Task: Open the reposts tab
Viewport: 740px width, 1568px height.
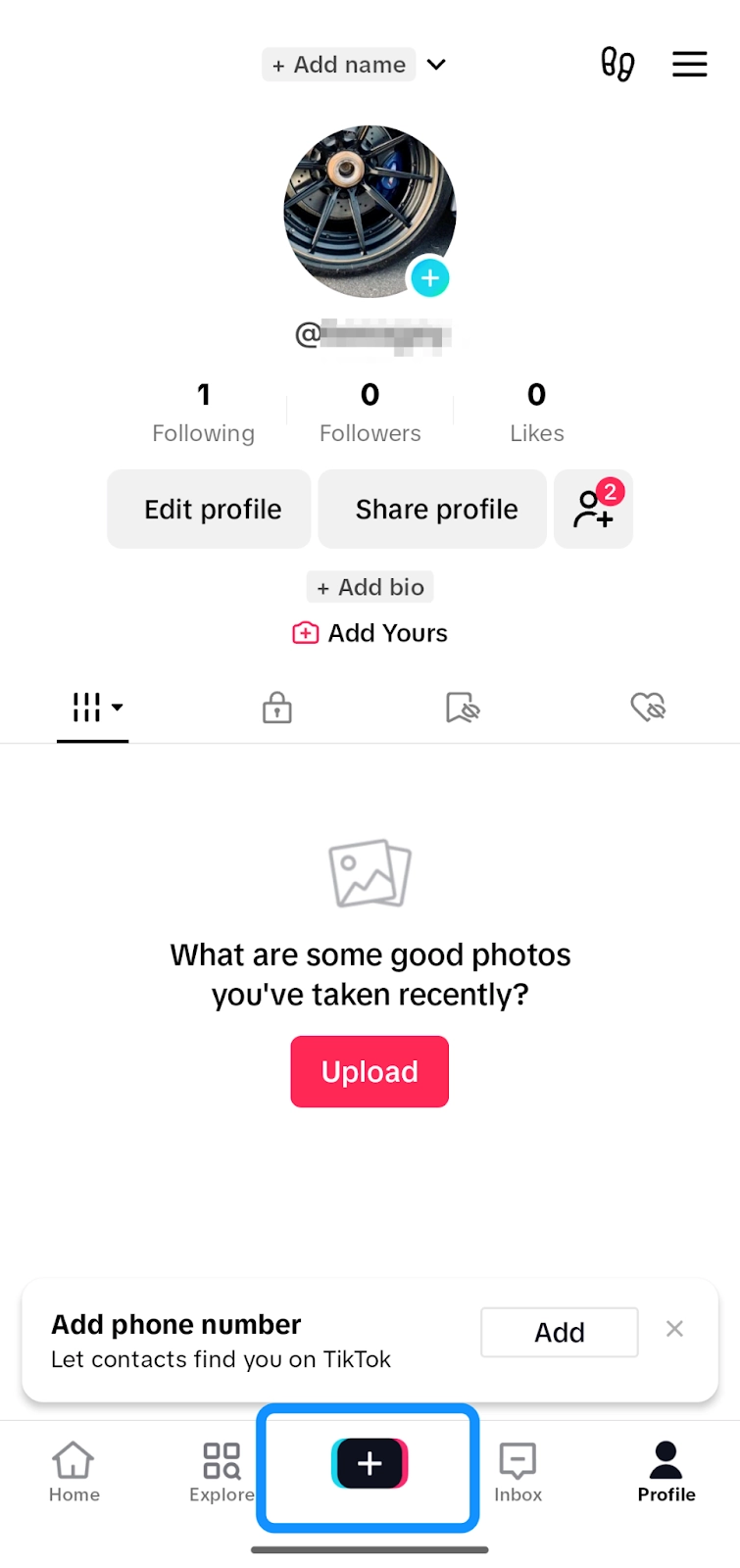Action: (463, 707)
